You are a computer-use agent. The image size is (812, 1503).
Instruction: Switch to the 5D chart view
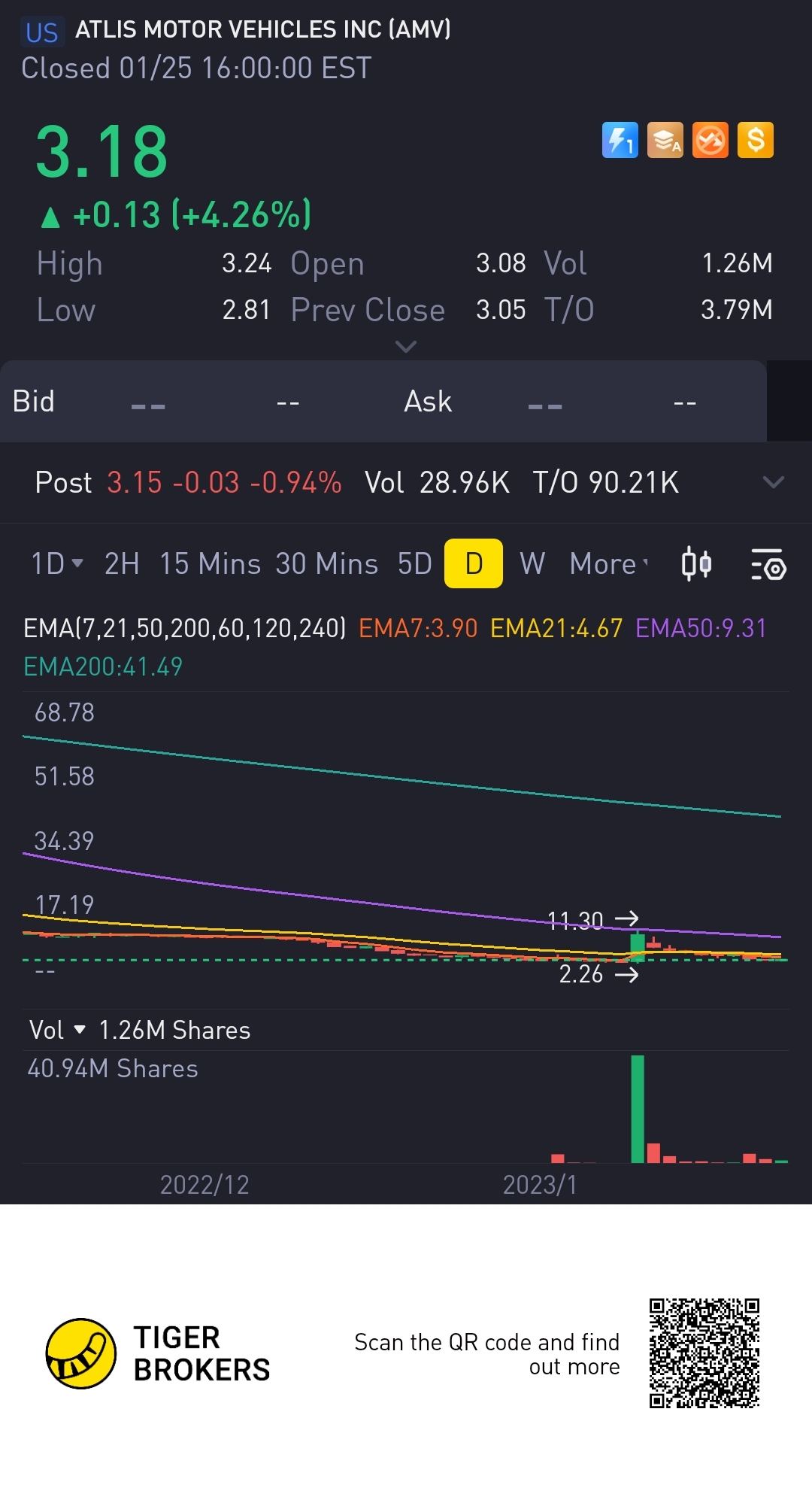414,563
